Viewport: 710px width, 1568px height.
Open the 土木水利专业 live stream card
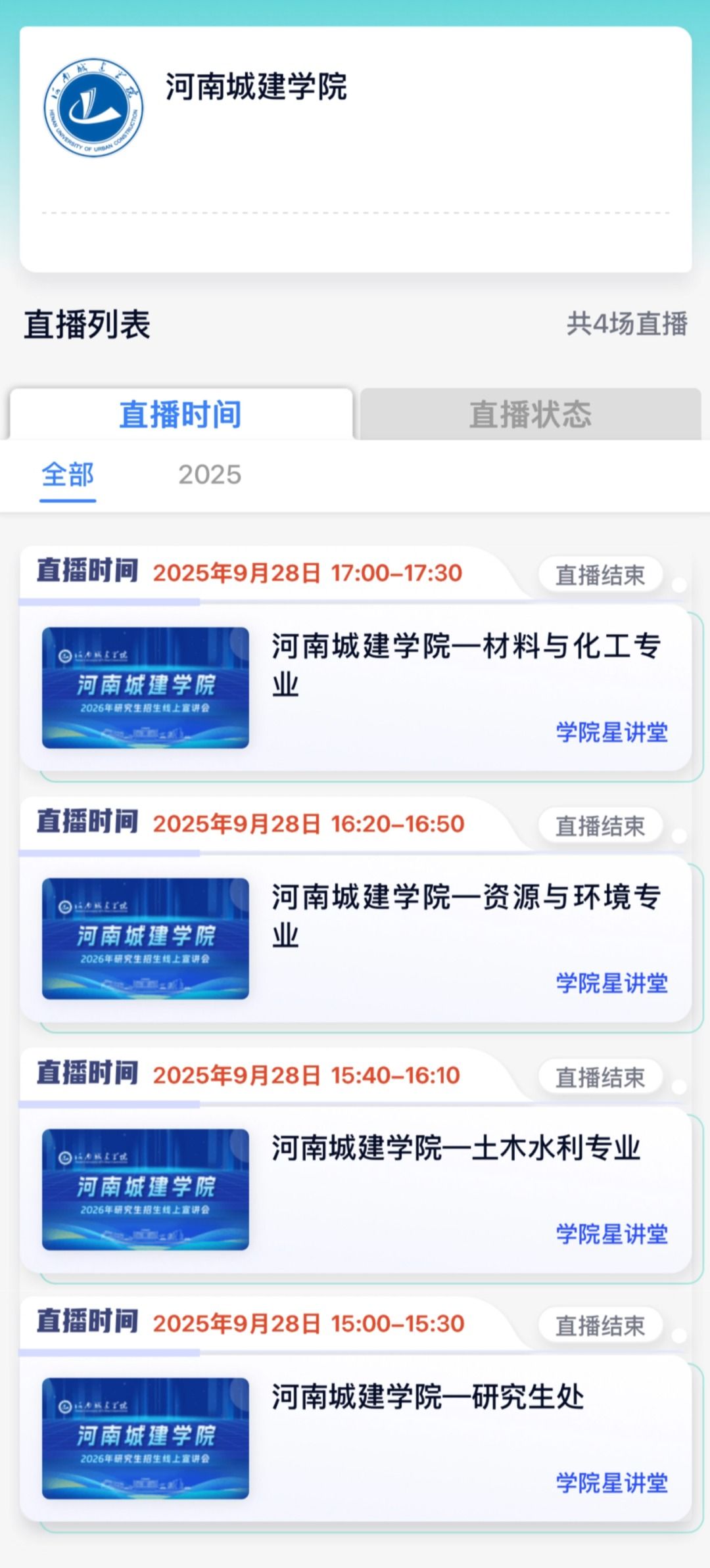pos(355,1189)
